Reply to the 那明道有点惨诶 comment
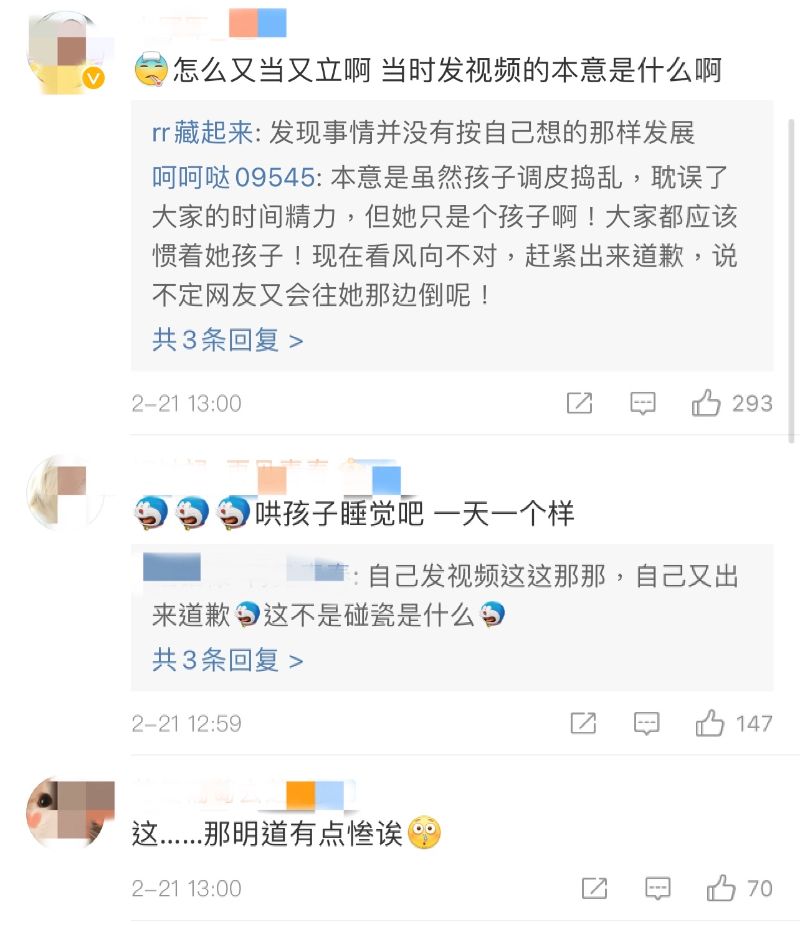The height and width of the screenshot is (925, 800). pos(657,888)
